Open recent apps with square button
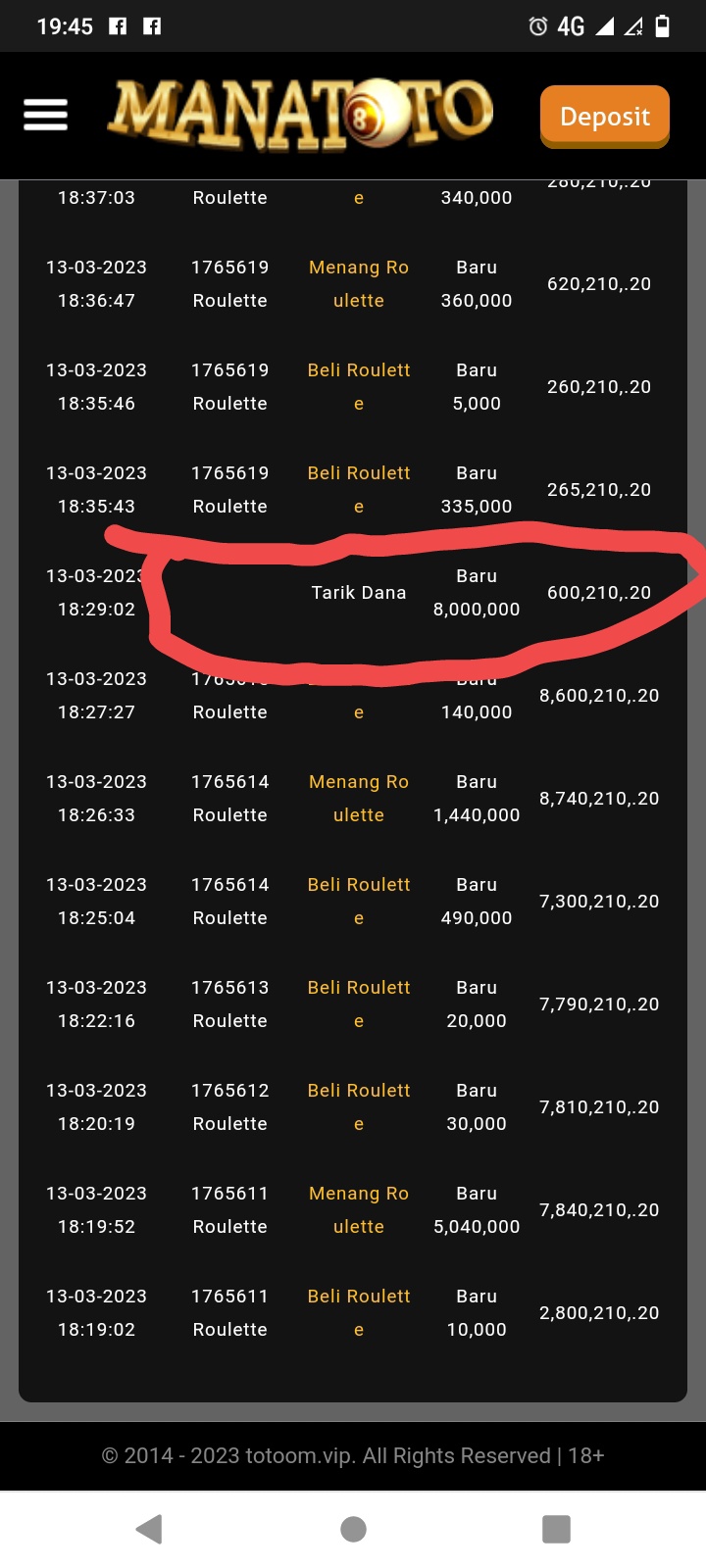Screen dimensions: 706x1568 (556, 1529)
